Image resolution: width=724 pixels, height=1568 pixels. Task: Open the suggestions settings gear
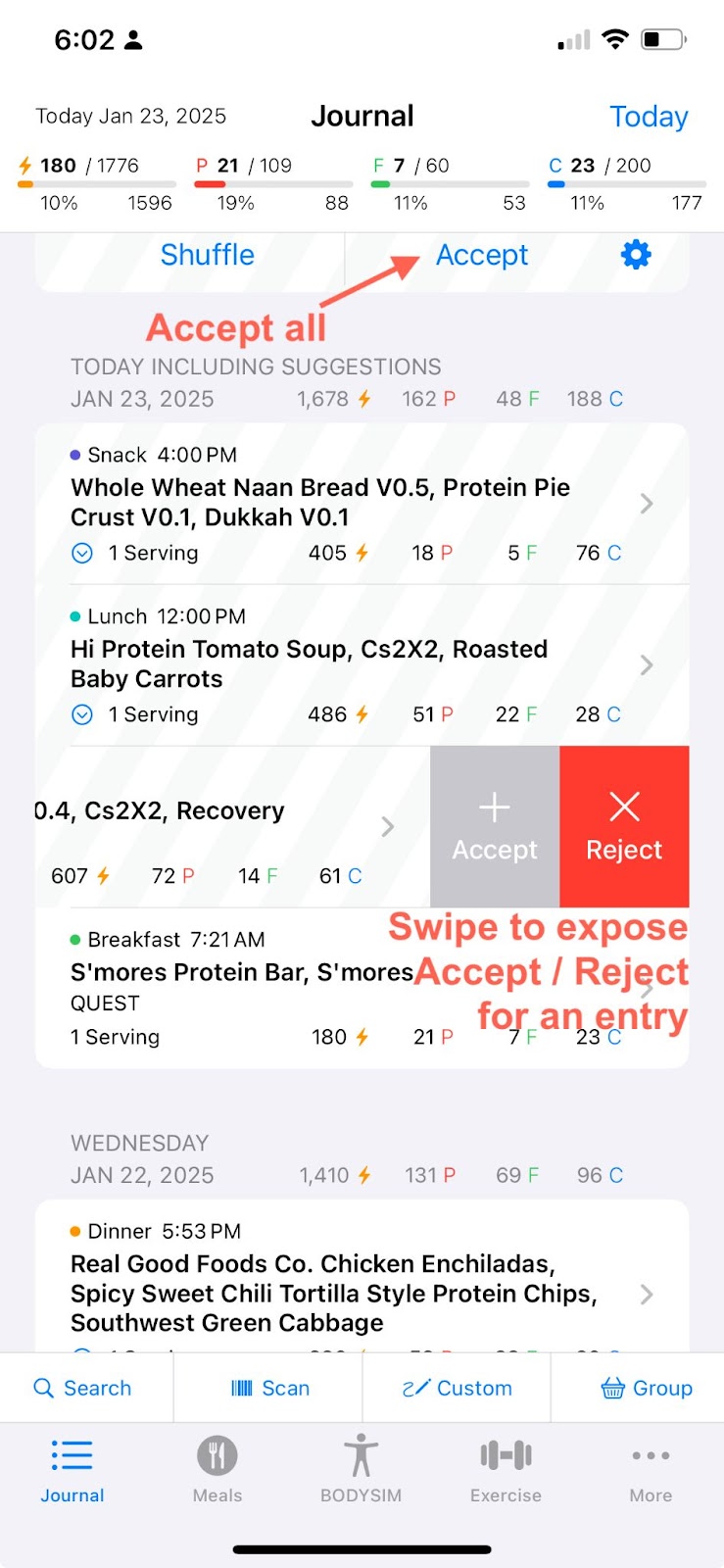(x=636, y=255)
